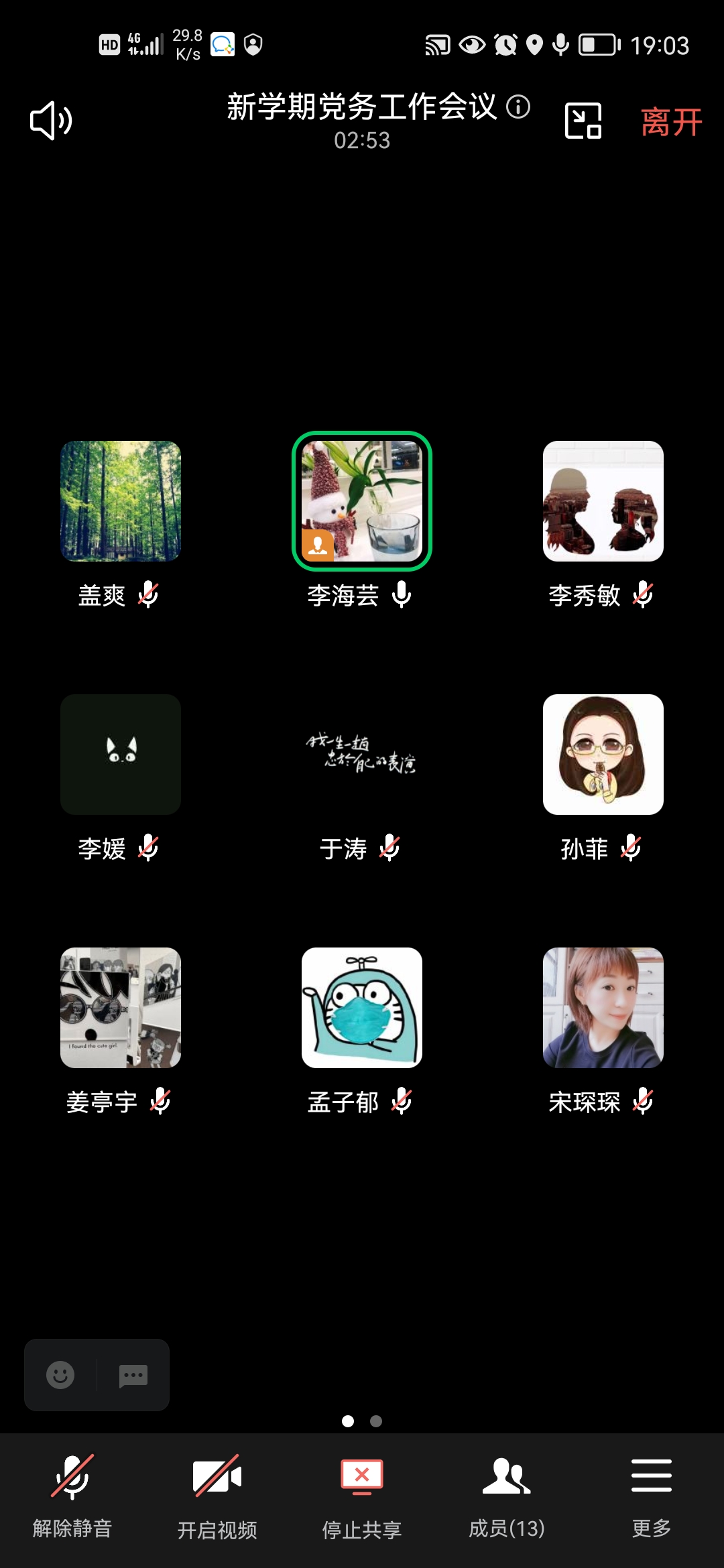The image size is (724, 1568).
Task: Select 李媛's avatar tile
Action: [x=121, y=755]
